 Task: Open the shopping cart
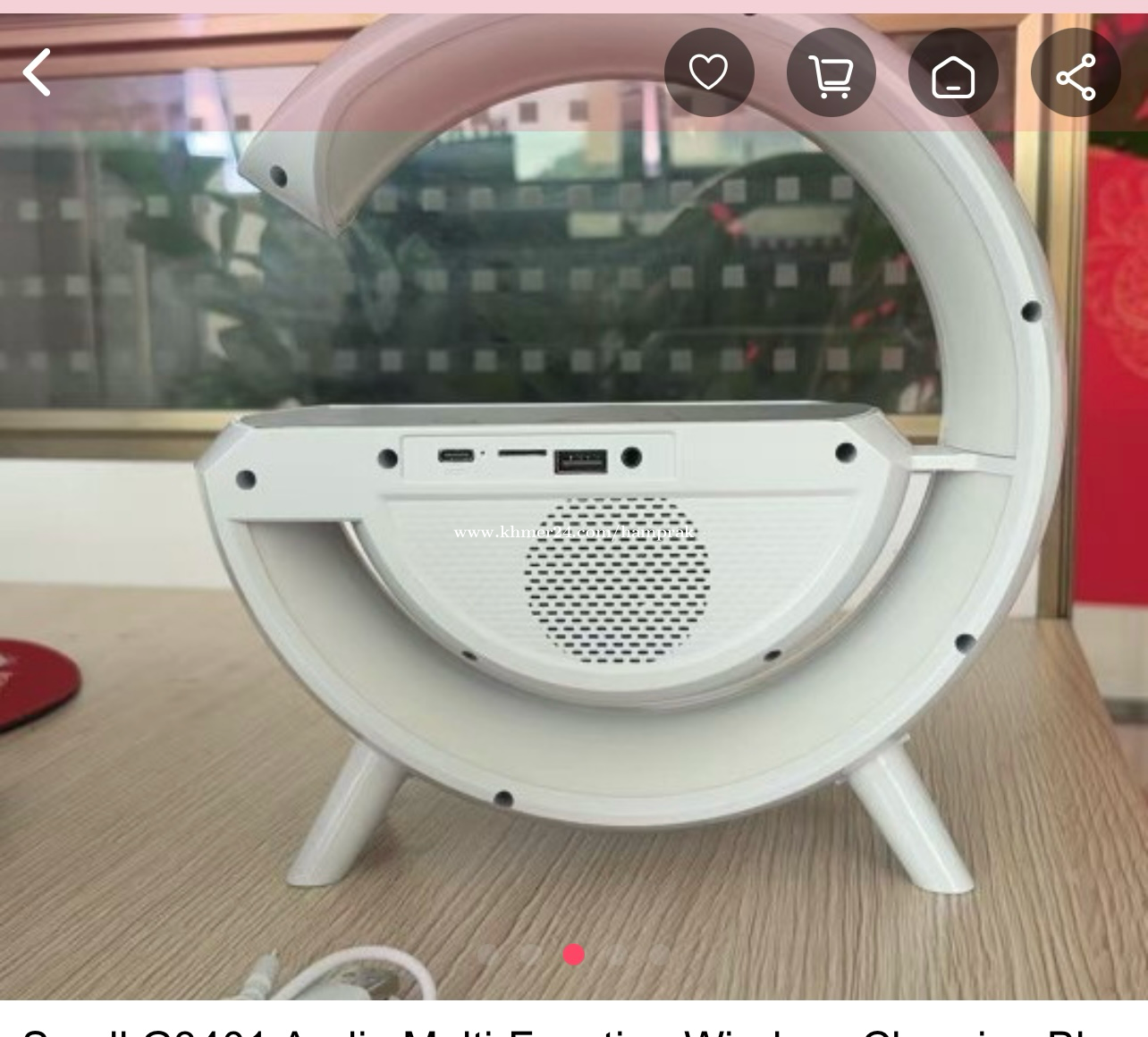point(831,74)
